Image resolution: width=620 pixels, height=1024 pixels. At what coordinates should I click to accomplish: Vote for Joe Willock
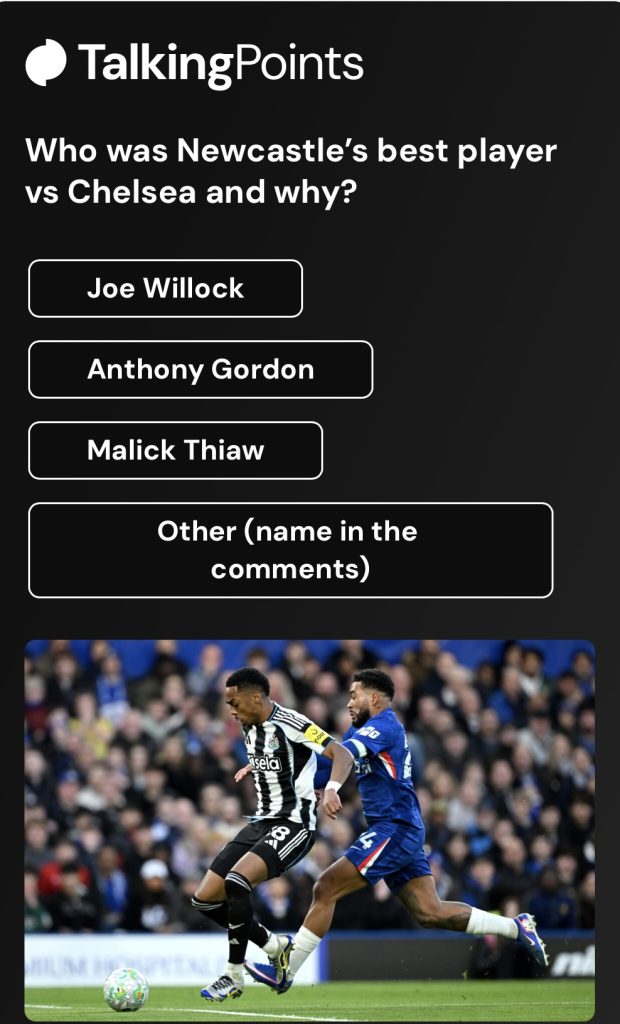coord(165,288)
